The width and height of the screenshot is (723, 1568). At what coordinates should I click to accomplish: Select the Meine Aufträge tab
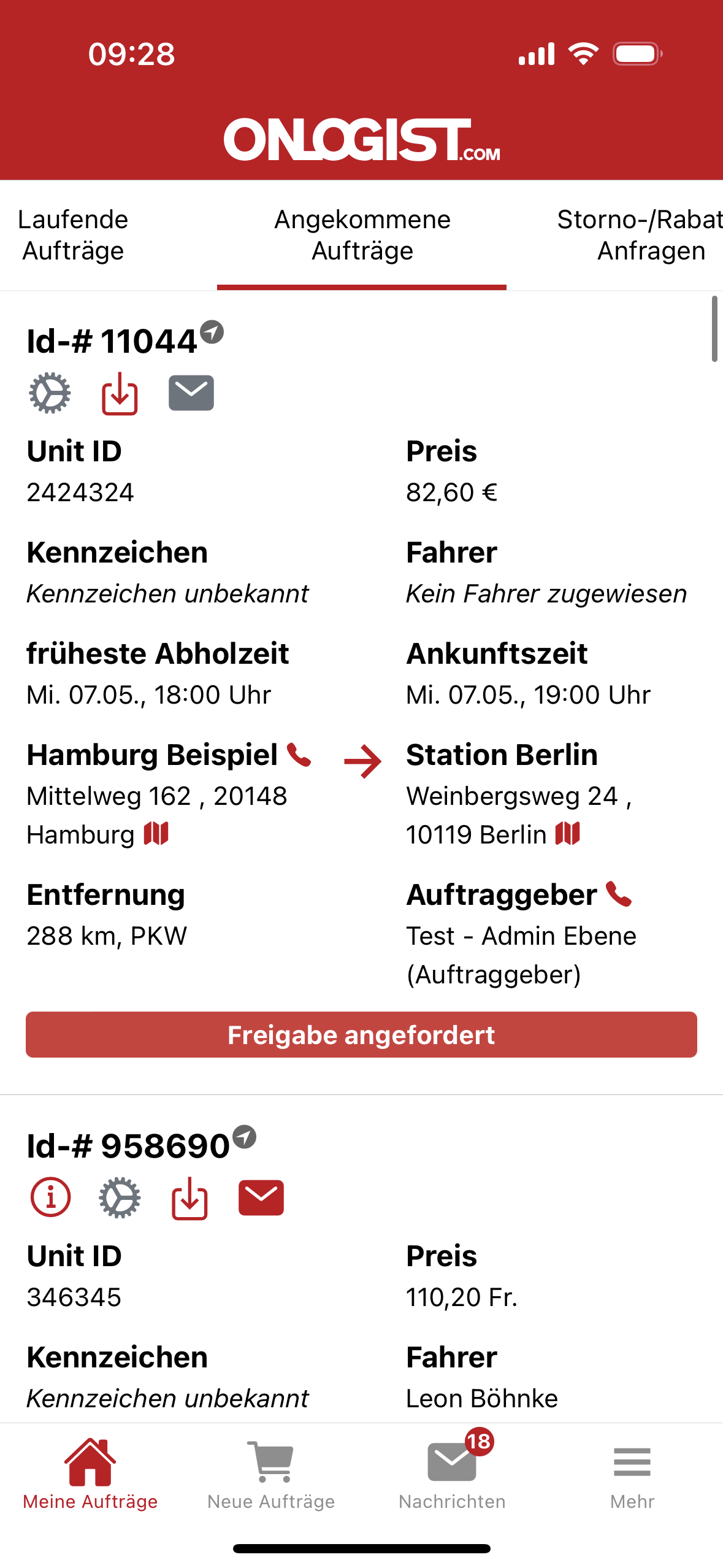[90, 1474]
